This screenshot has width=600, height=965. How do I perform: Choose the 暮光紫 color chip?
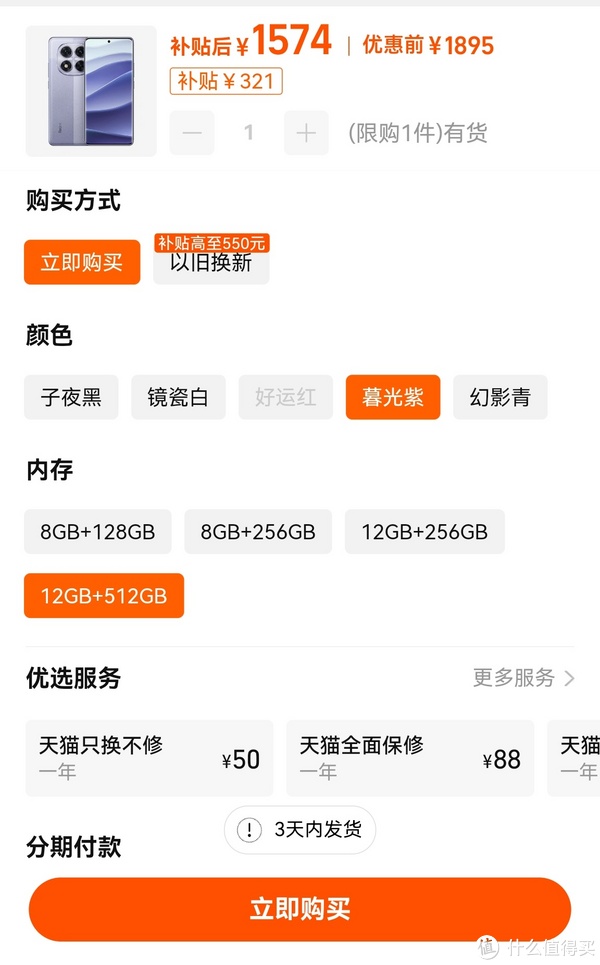tap(393, 397)
